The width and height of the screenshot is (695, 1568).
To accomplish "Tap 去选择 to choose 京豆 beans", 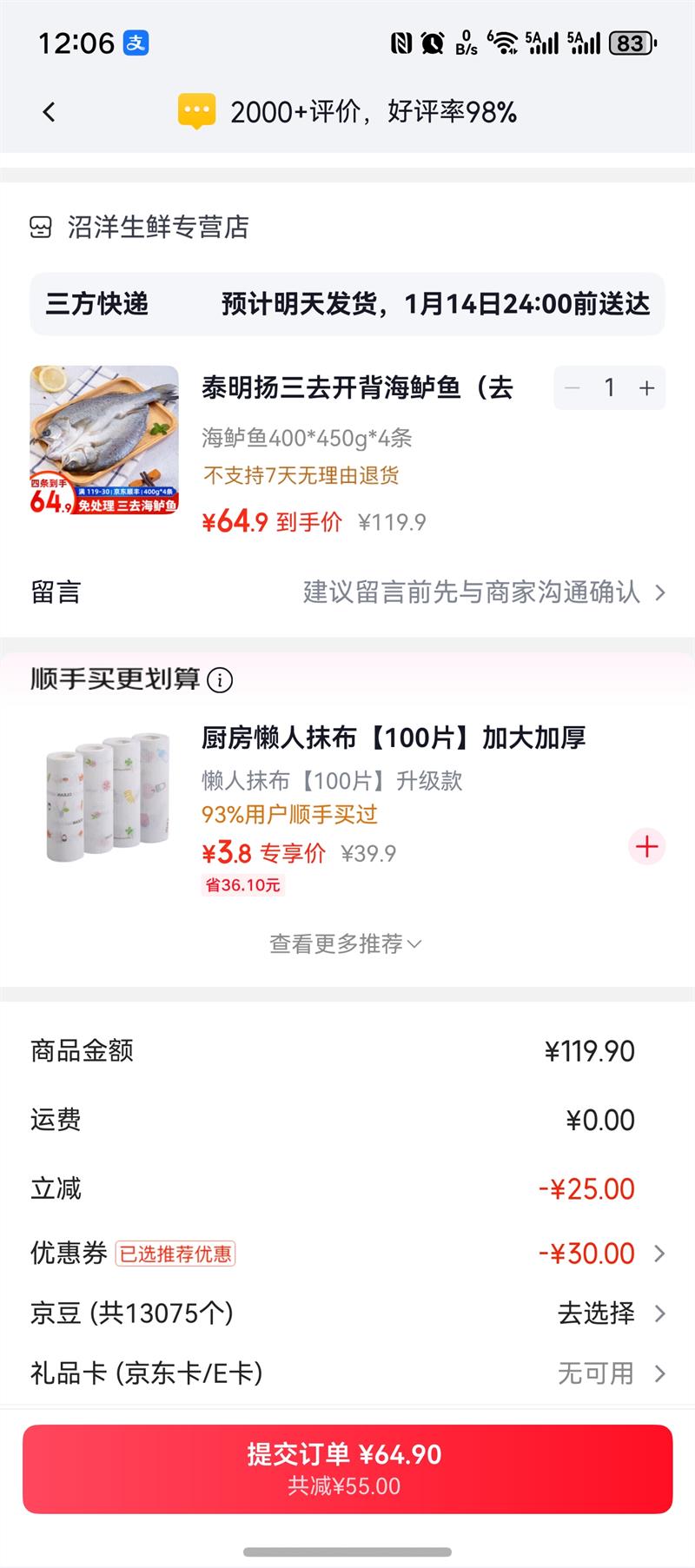I will (598, 1313).
